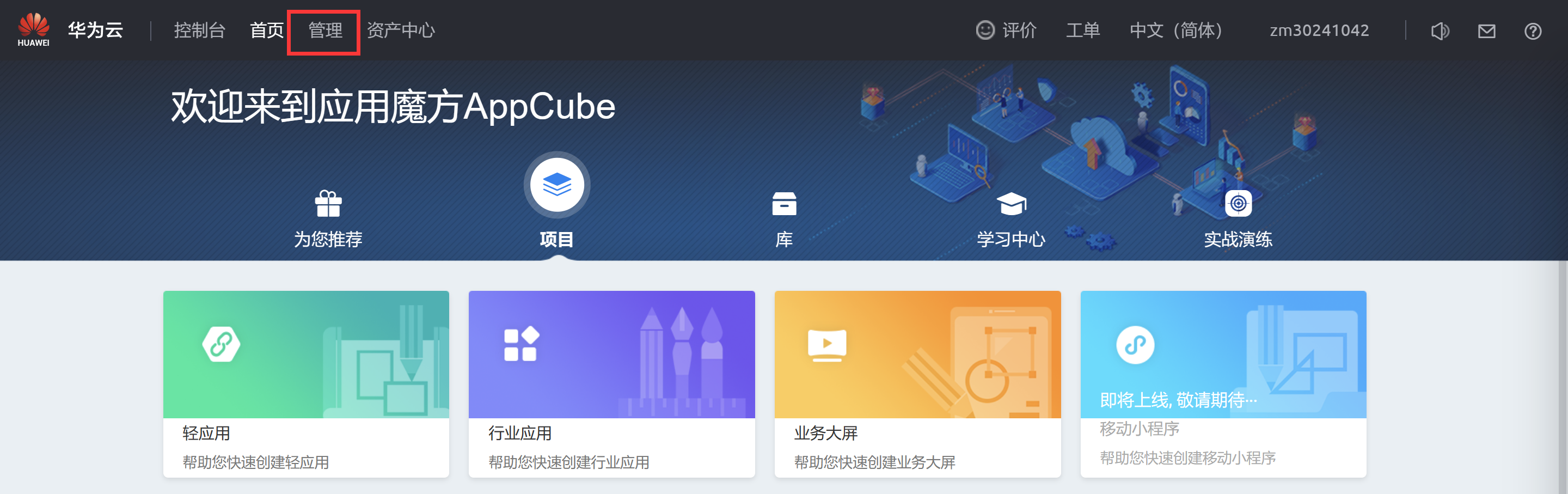Open the 中文(简体) language selector
Image resolution: width=1568 pixels, height=494 pixels.
tap(1175, 31)
